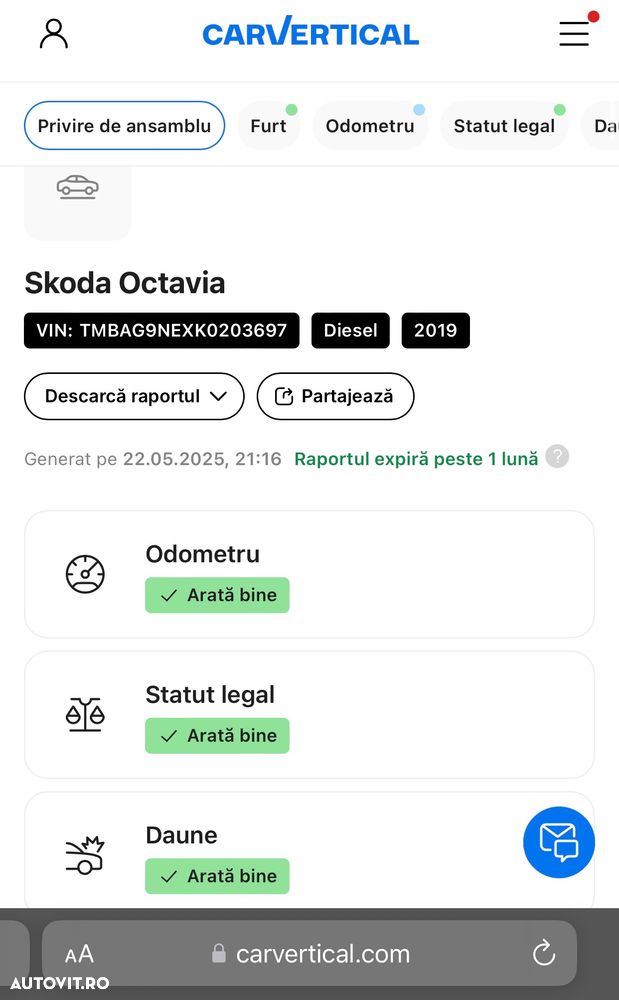Open the hamburger menu
Viewport: 619px width, 1000px height.
574,33
